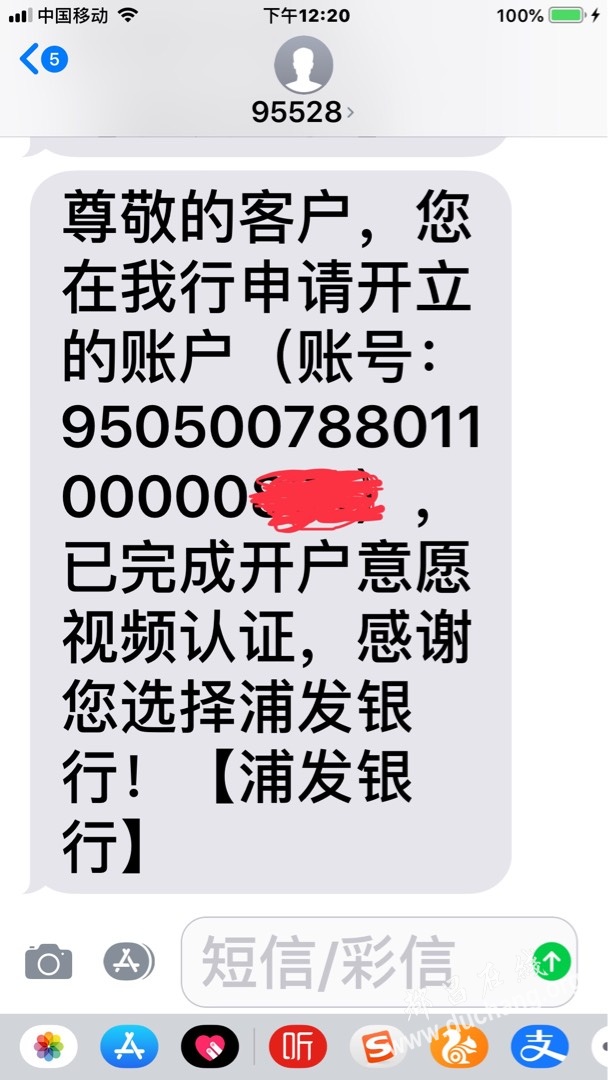Open contact details for 95528
This screenshot has width=608, height=1080.
[x=303, y=81]
